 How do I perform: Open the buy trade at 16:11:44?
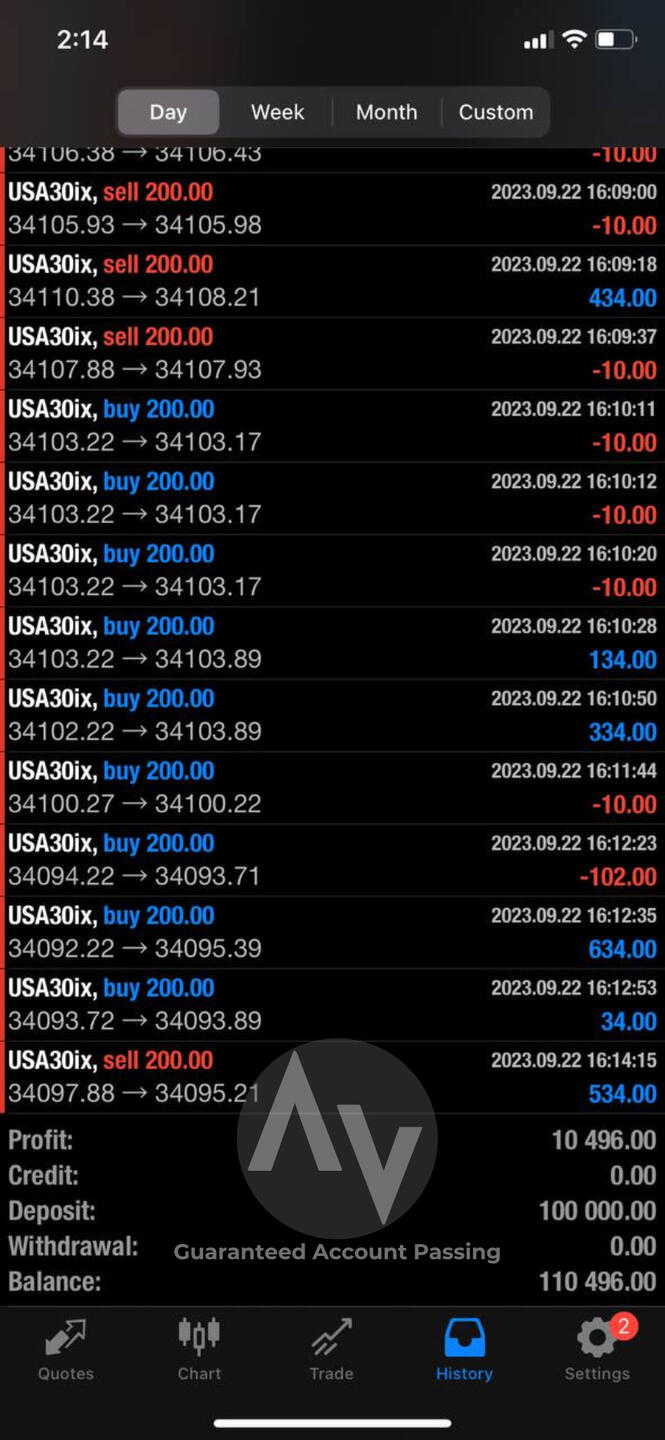(332, 787)
